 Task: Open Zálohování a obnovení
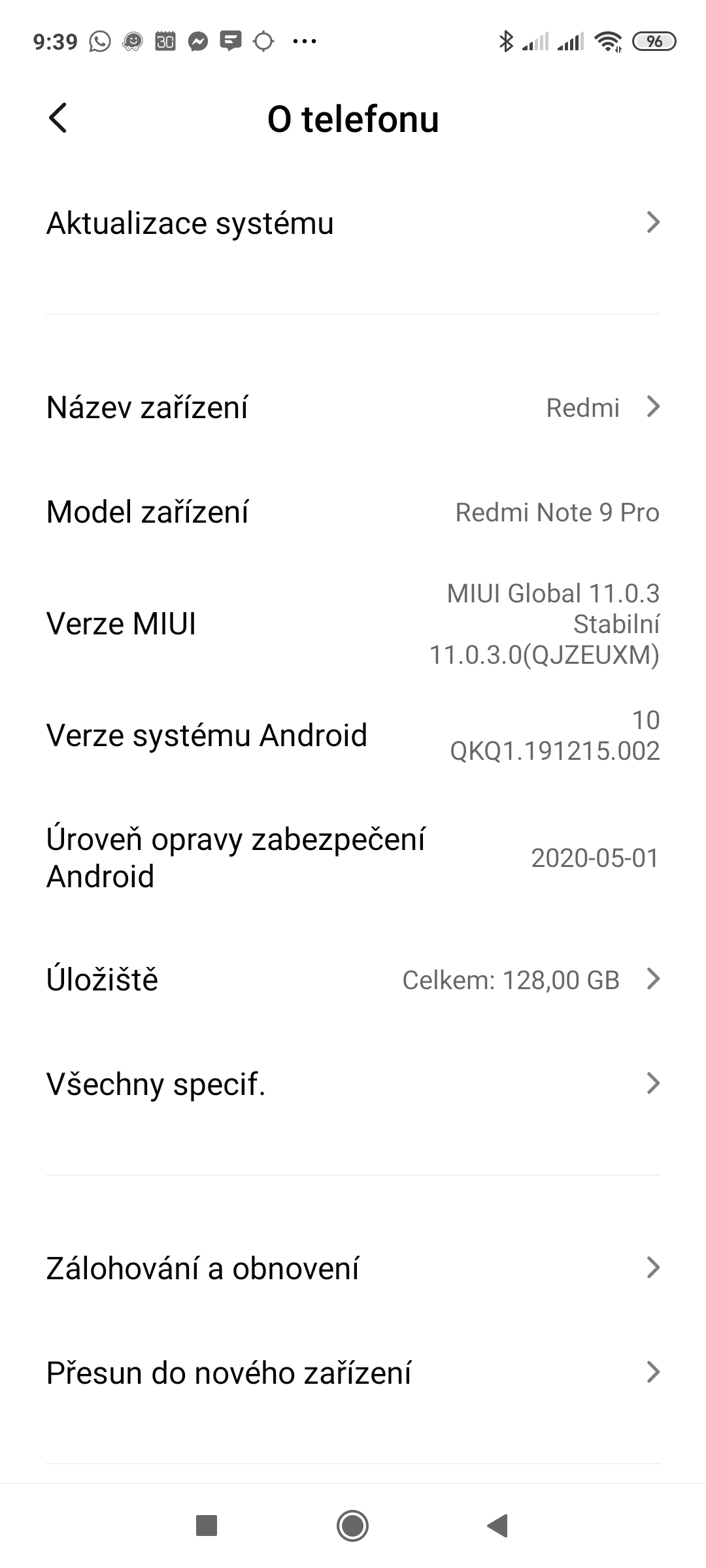click(x=353, y=1268)
